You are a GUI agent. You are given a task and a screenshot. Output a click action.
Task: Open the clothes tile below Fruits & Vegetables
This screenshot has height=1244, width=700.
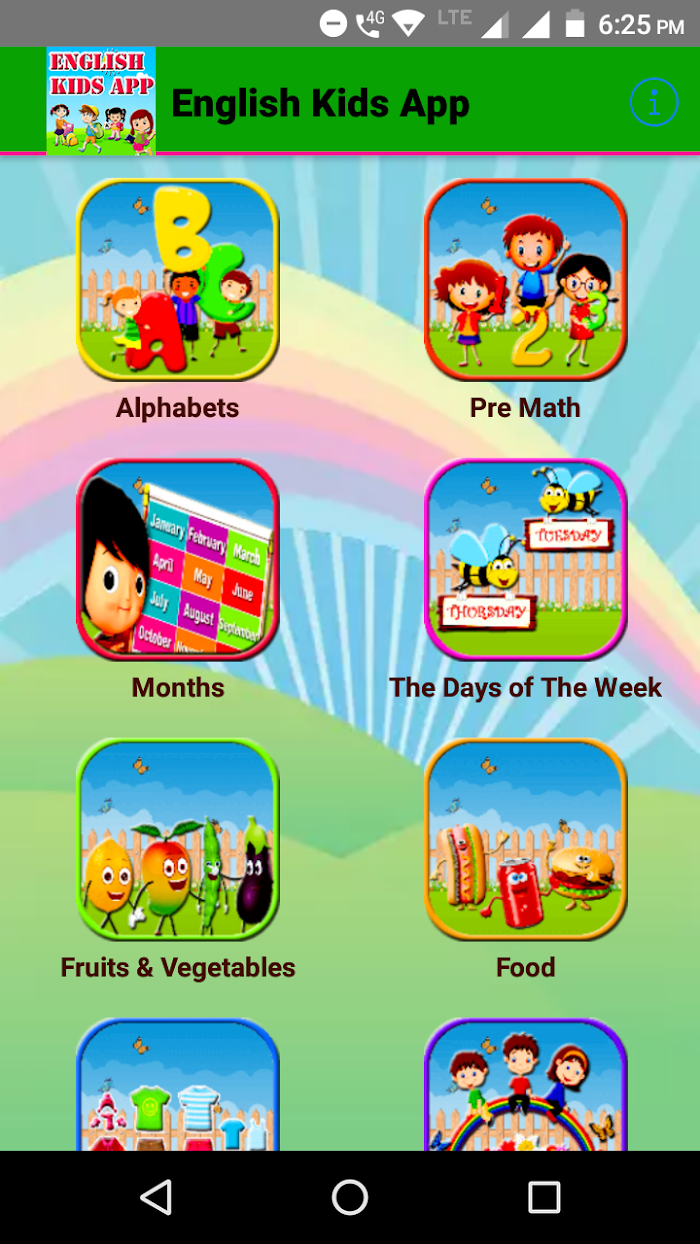[x=178, y=1085]
